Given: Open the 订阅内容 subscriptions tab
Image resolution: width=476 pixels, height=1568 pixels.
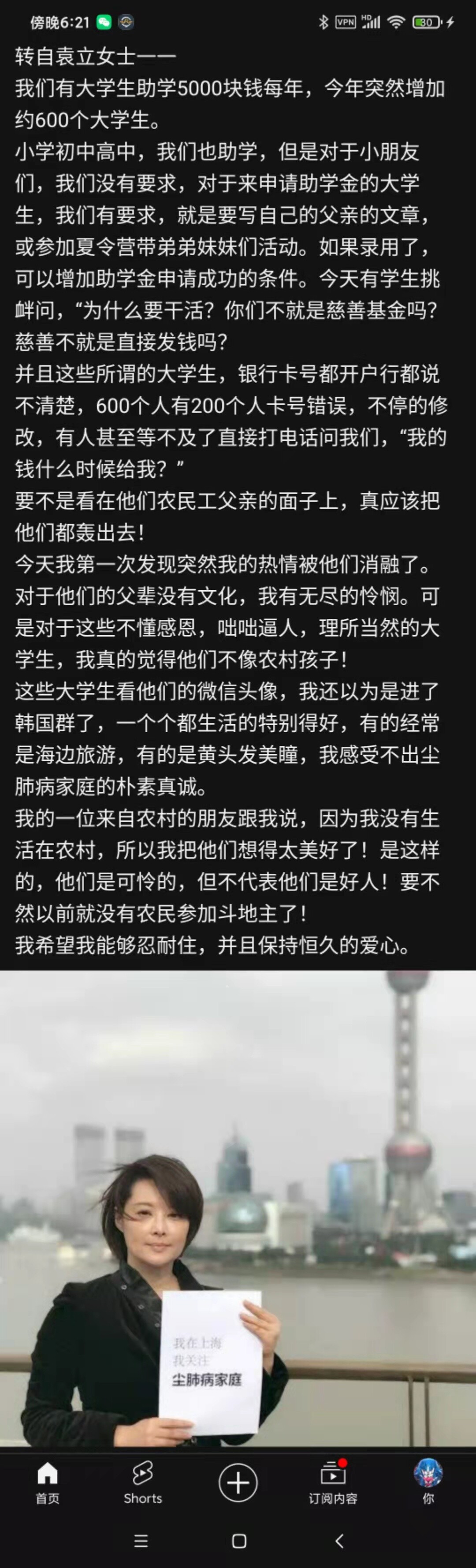Looking at the screenshot, I should pyautogui.click(x=333, y=1483).
